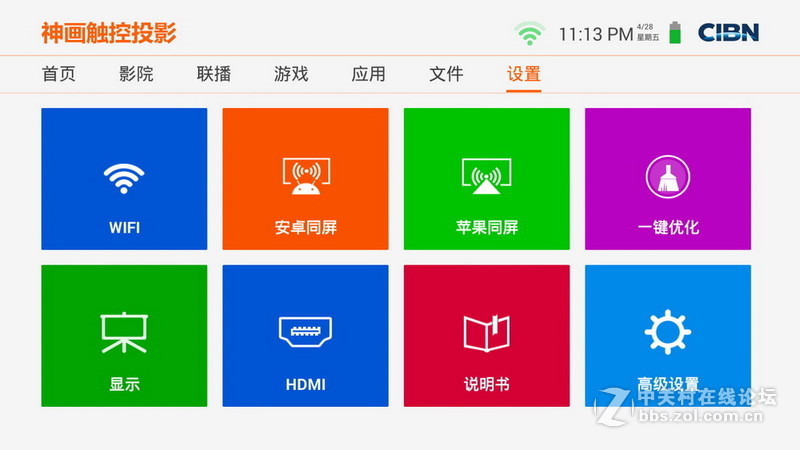Open the 苹果同屏 tile
Image resolution: width=800 pixels, height=450 pixels.
coord(486,179)
